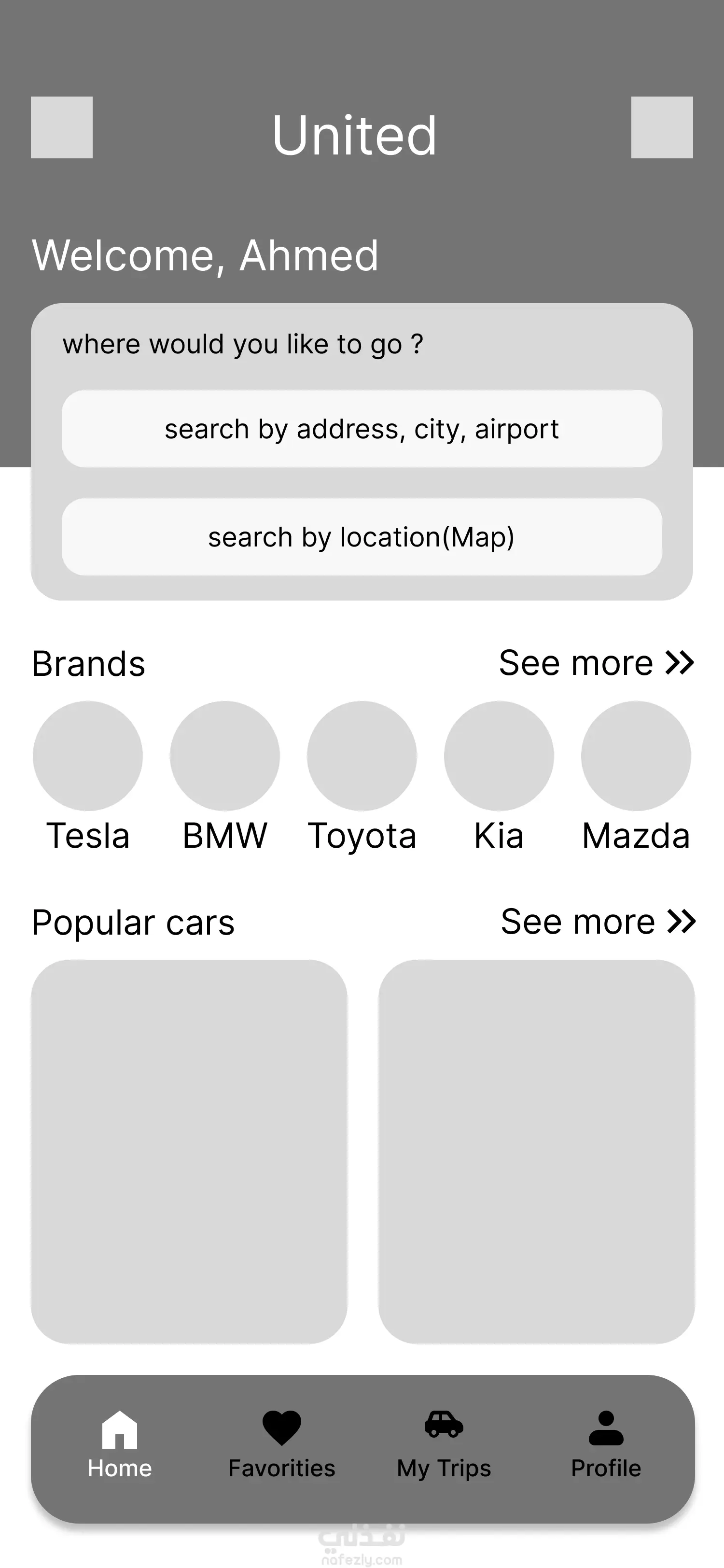
Task: Browse BMW cars
Action: 224,756
